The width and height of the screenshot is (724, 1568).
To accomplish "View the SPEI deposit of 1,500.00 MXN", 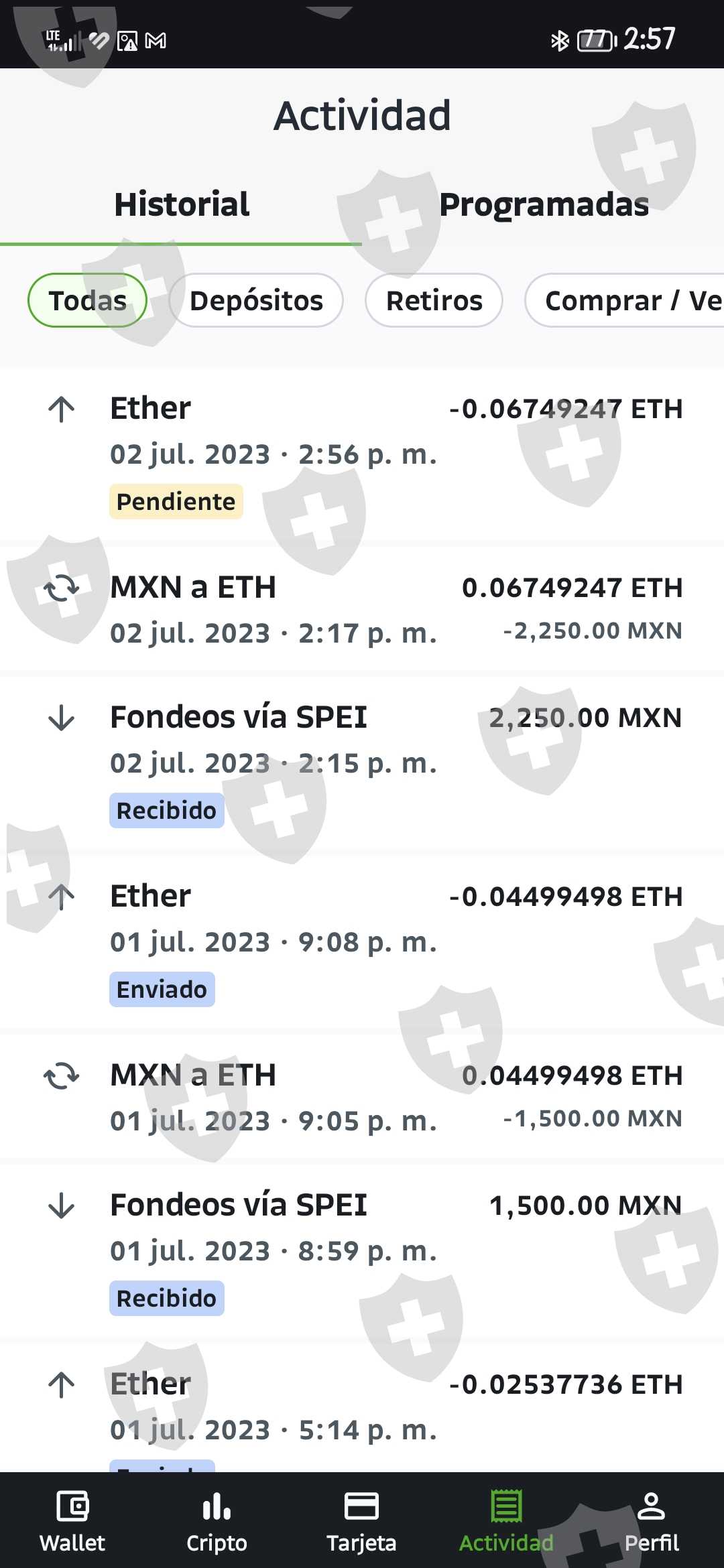I will 362,1250.
